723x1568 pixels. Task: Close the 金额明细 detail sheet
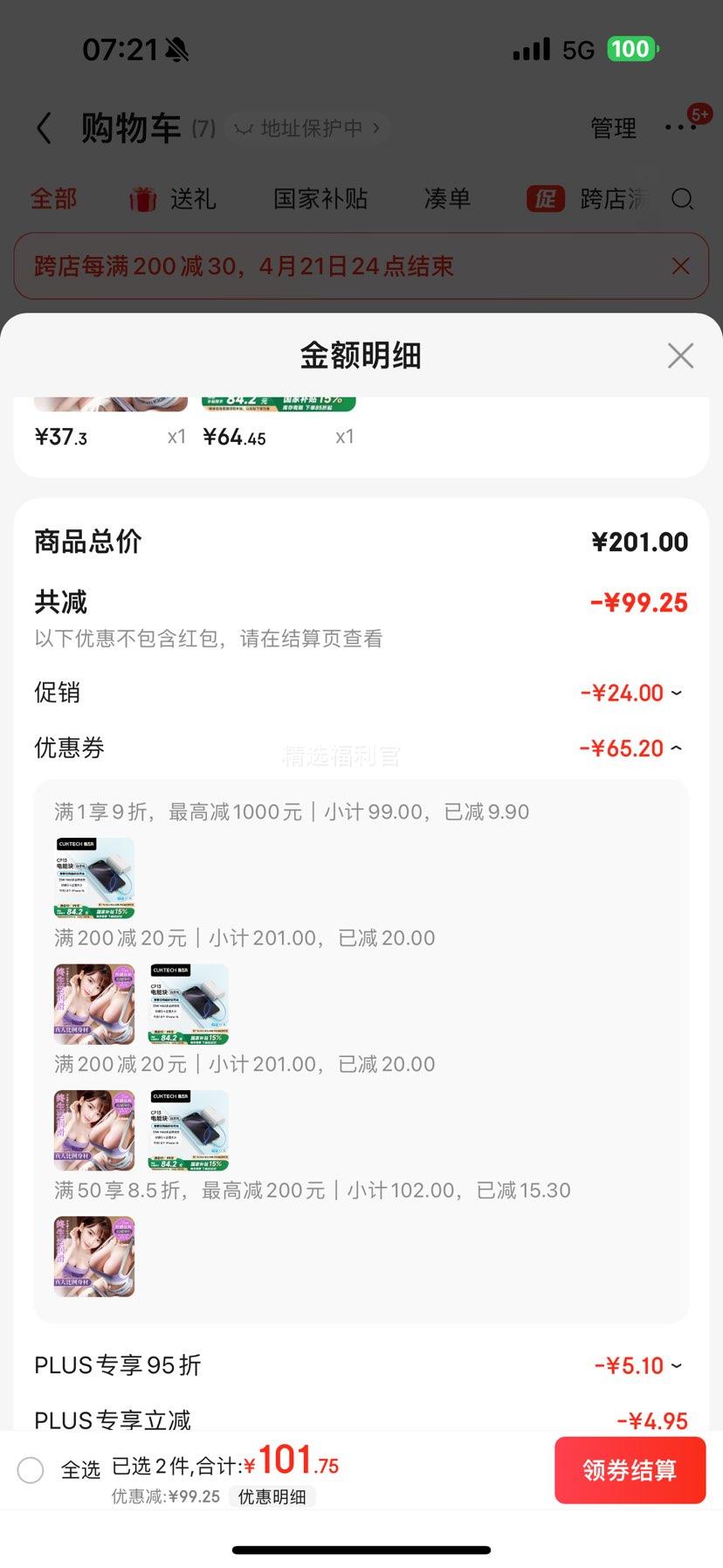[680, 356]
